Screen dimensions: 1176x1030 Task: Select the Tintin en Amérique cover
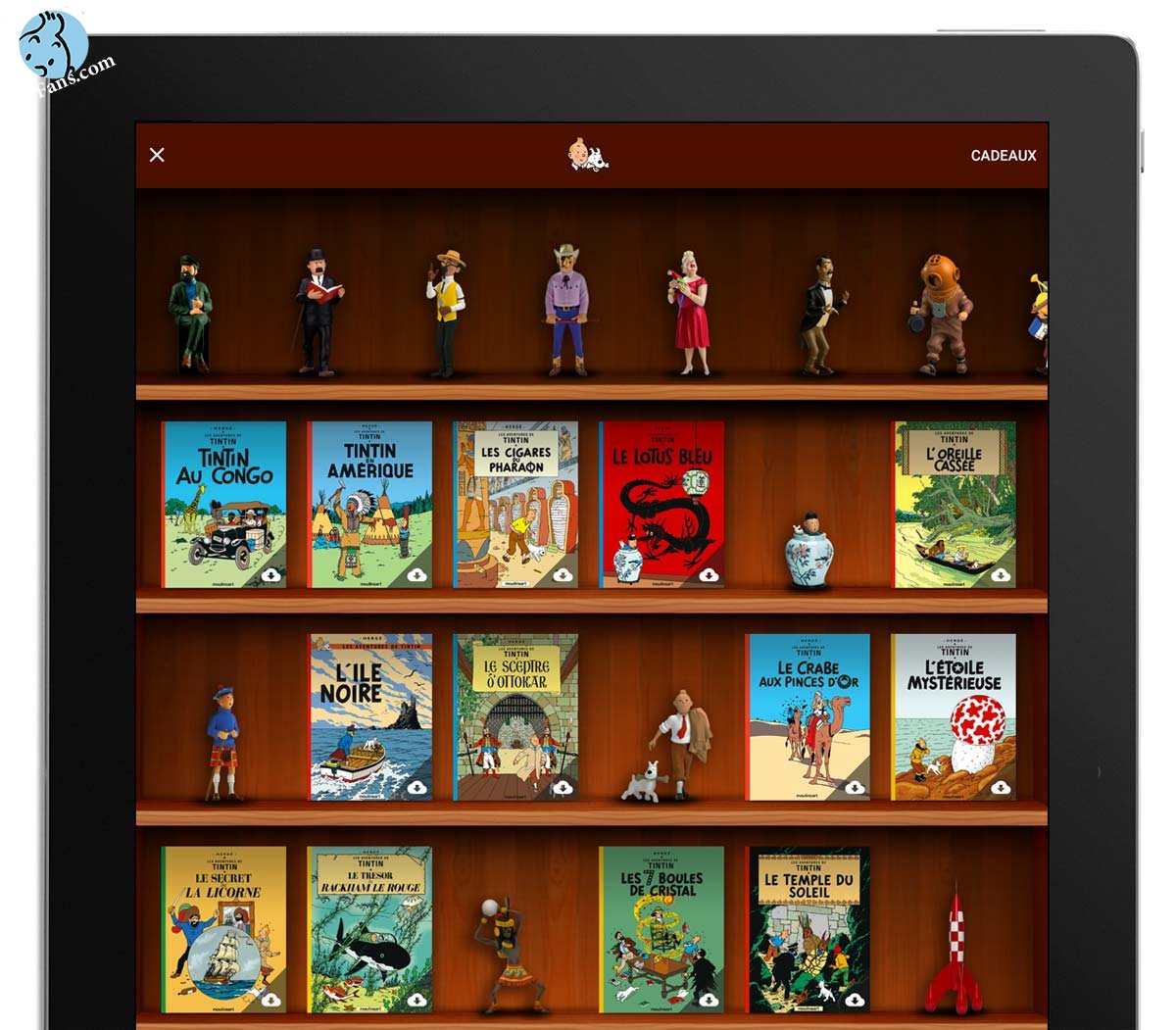click(370, 505)
